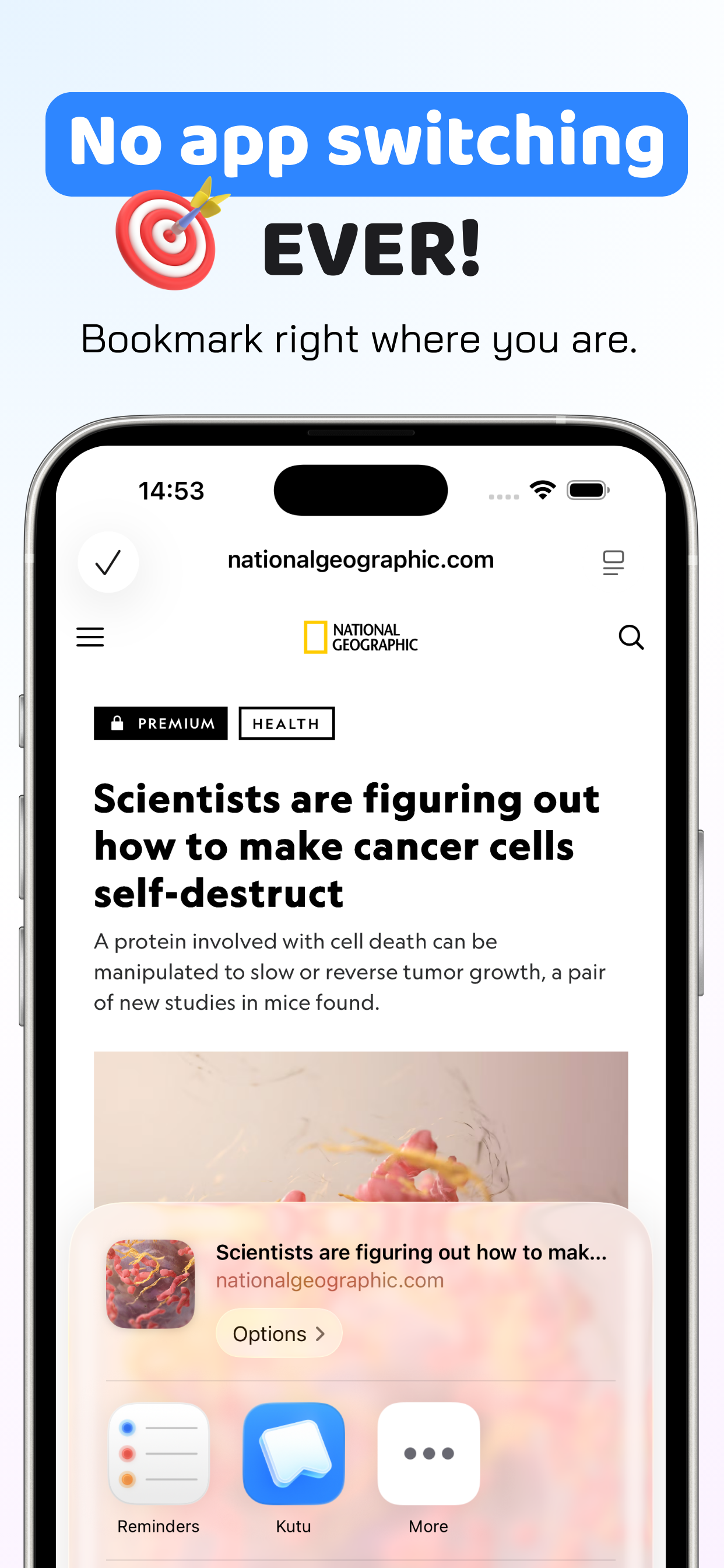Expand the Options share settings

coord(279,1333)
